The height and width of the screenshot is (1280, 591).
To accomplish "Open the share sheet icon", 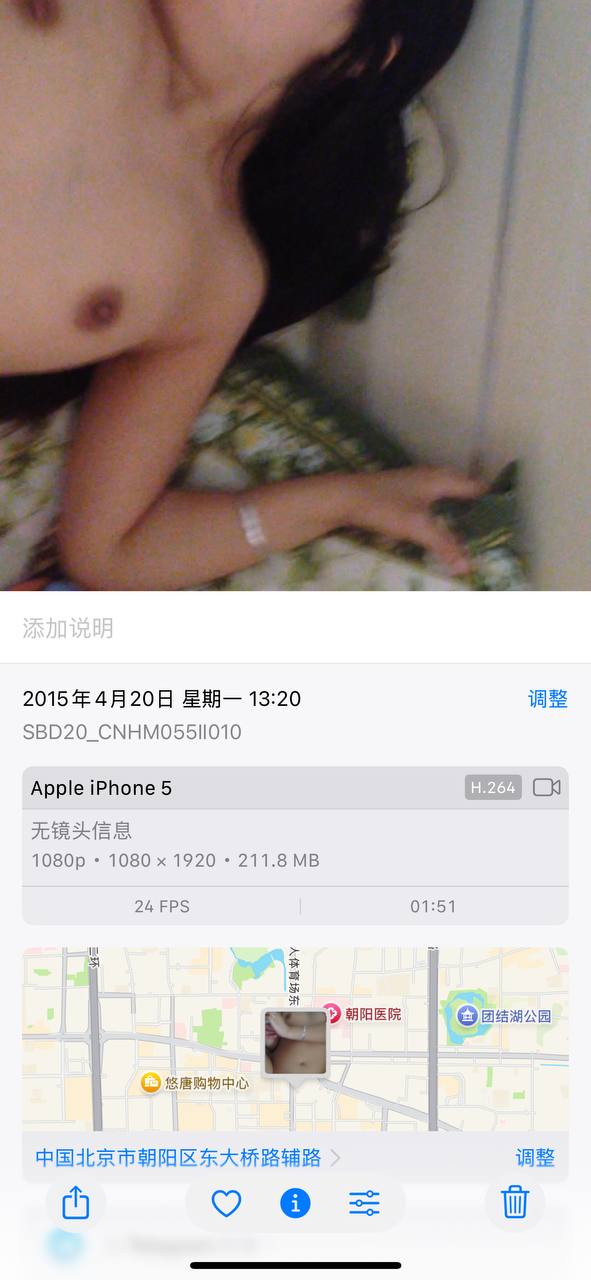I will (x=76, y=1201).
